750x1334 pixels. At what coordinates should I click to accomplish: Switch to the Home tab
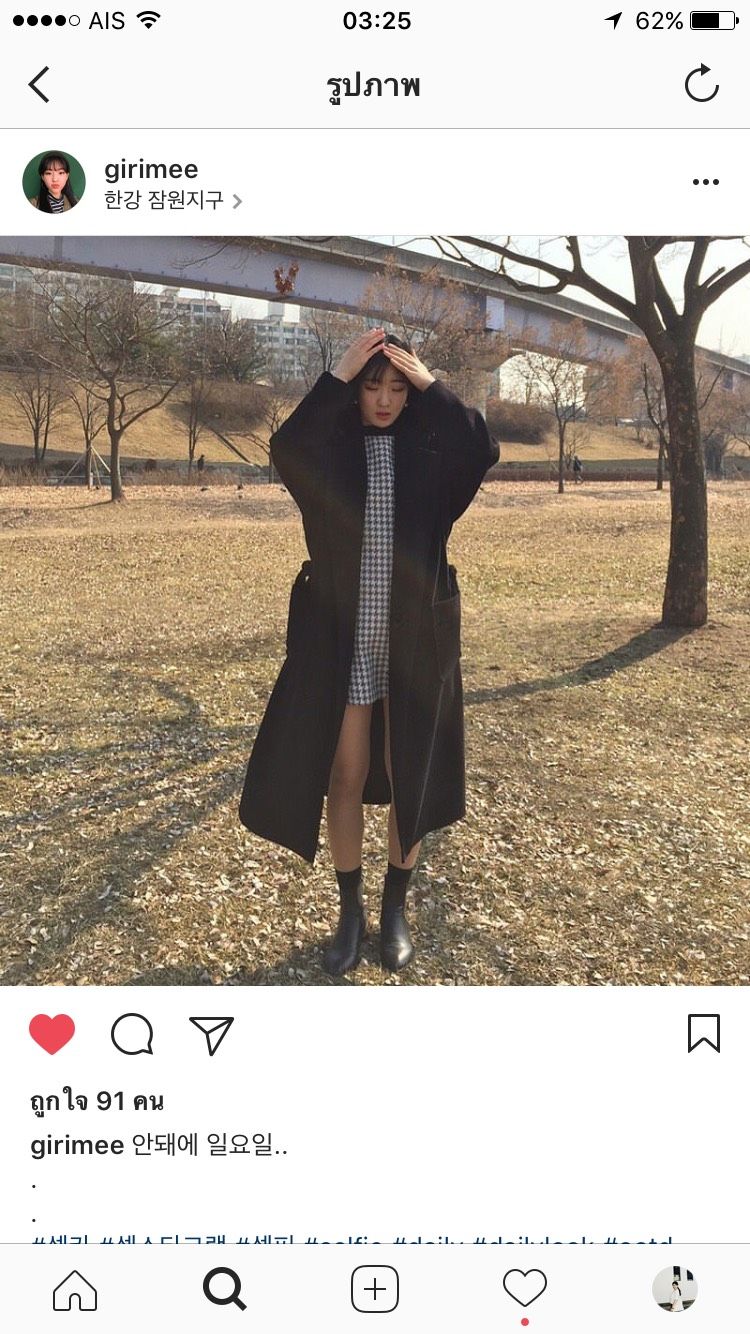tap(75, 1290)
